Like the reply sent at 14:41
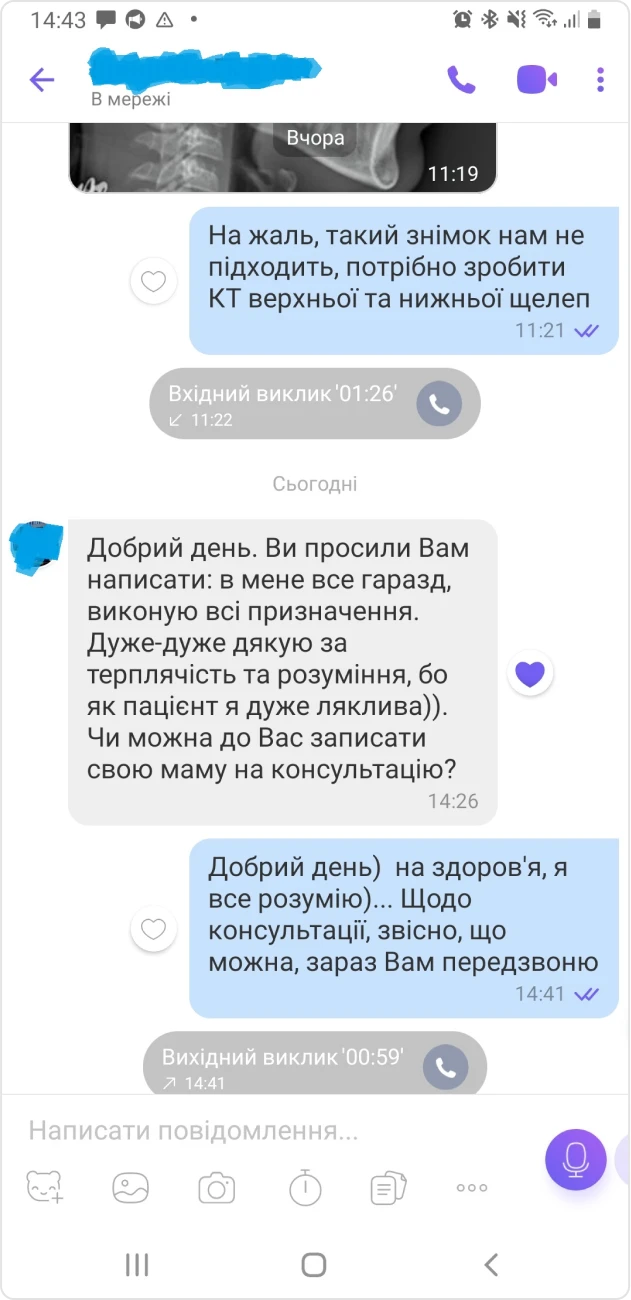Image resolution: width=631 pixels, height=1300 pixels. point(153,931)
